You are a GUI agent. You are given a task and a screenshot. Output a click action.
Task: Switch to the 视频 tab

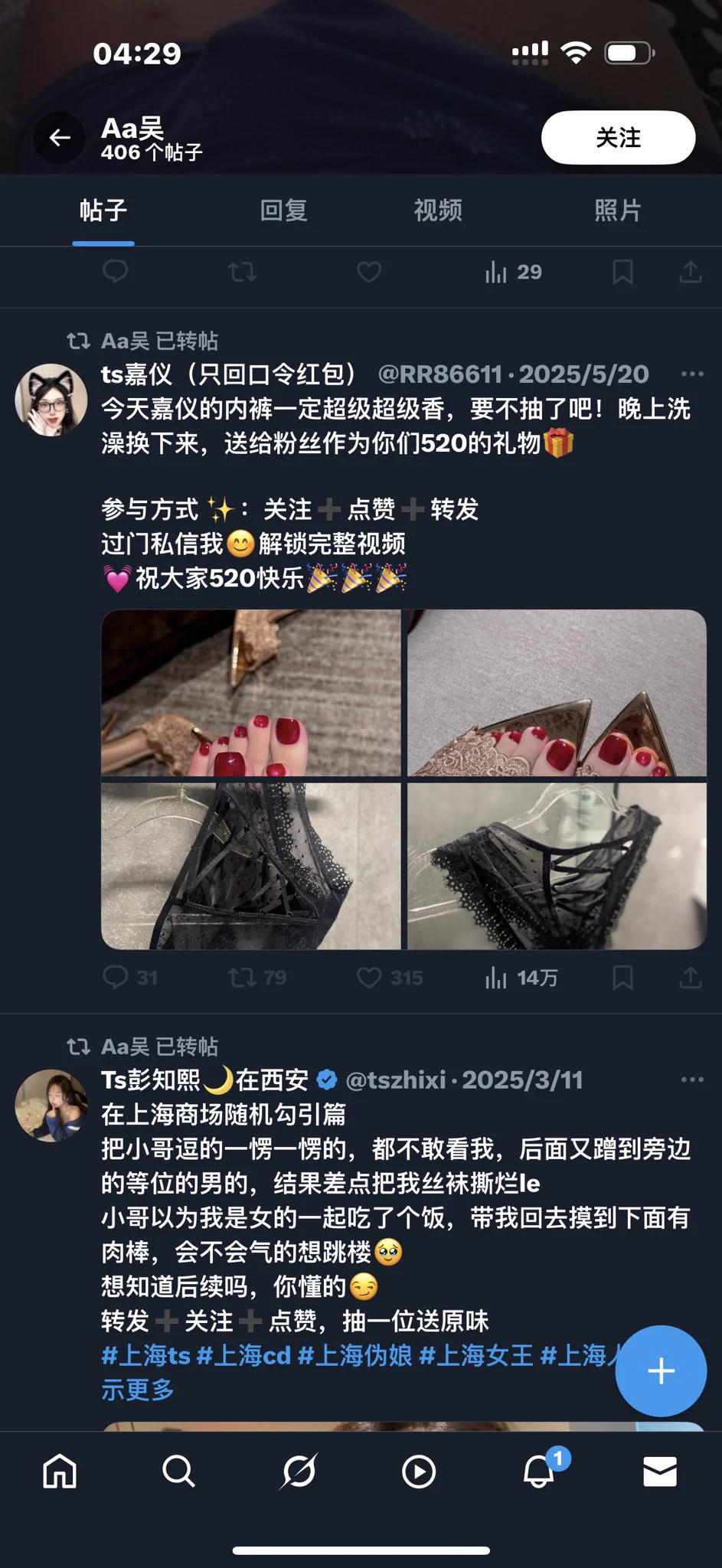(438, 211)
